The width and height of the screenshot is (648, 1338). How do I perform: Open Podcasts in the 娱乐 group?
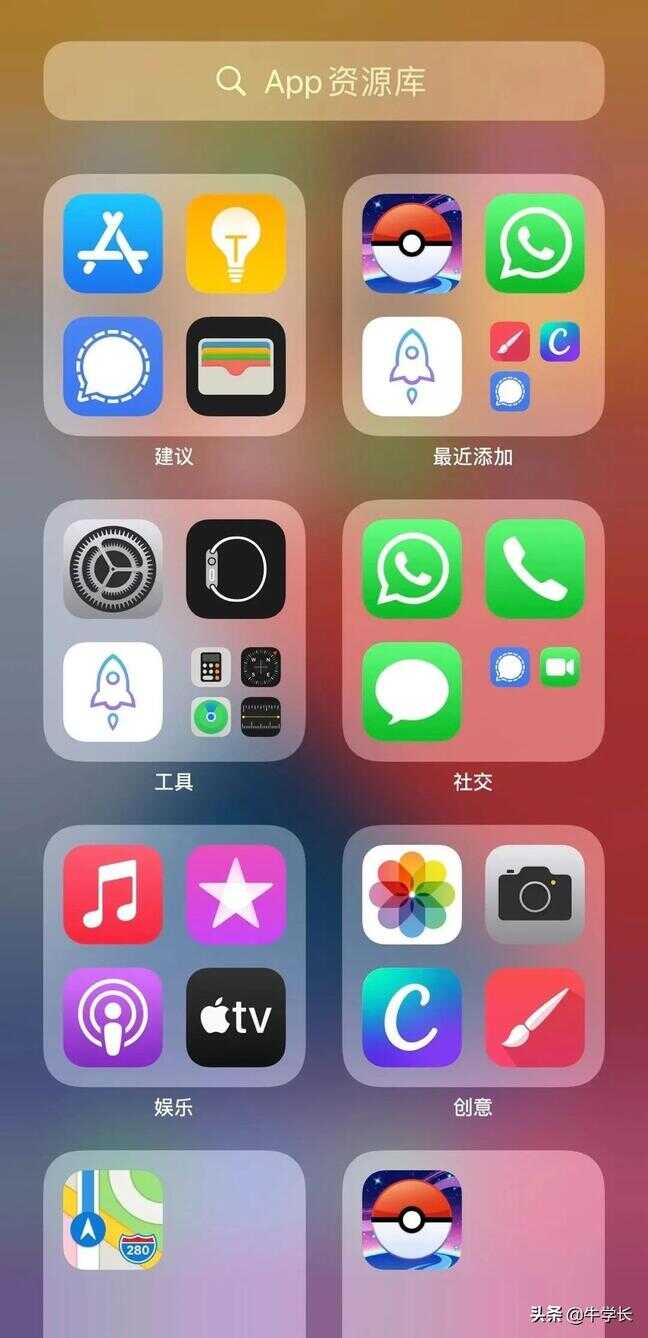tap(113, 1017)
